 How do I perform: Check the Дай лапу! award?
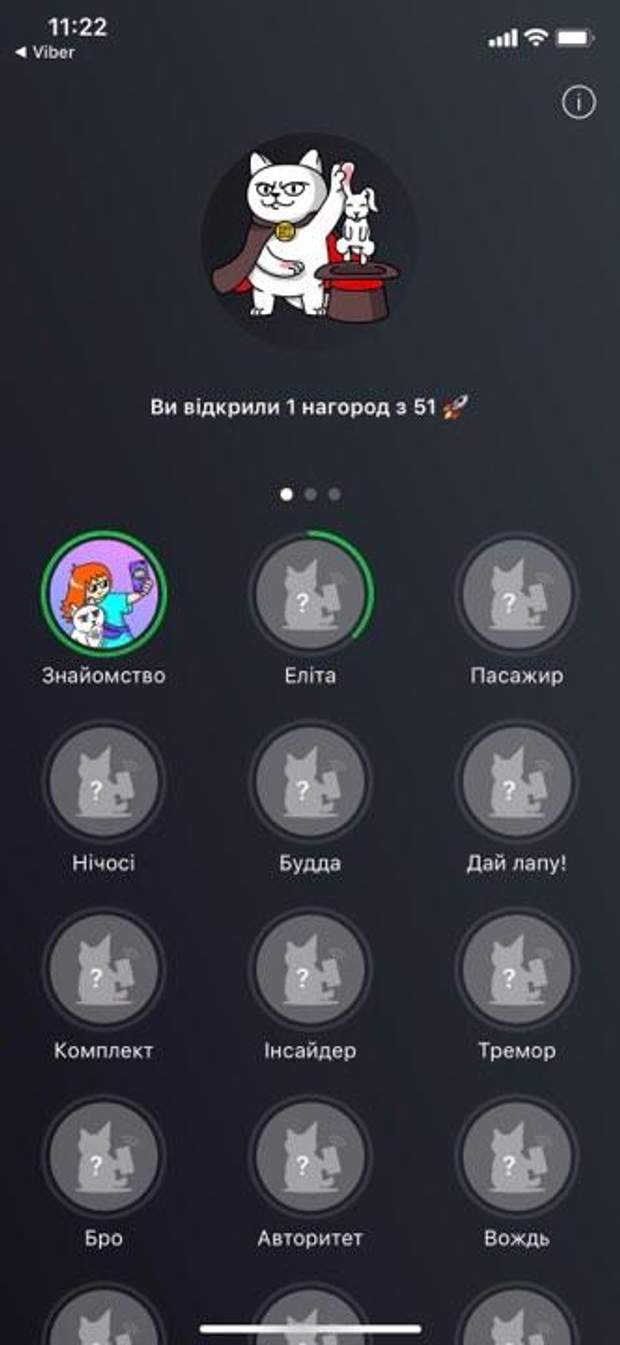(516, 781)
